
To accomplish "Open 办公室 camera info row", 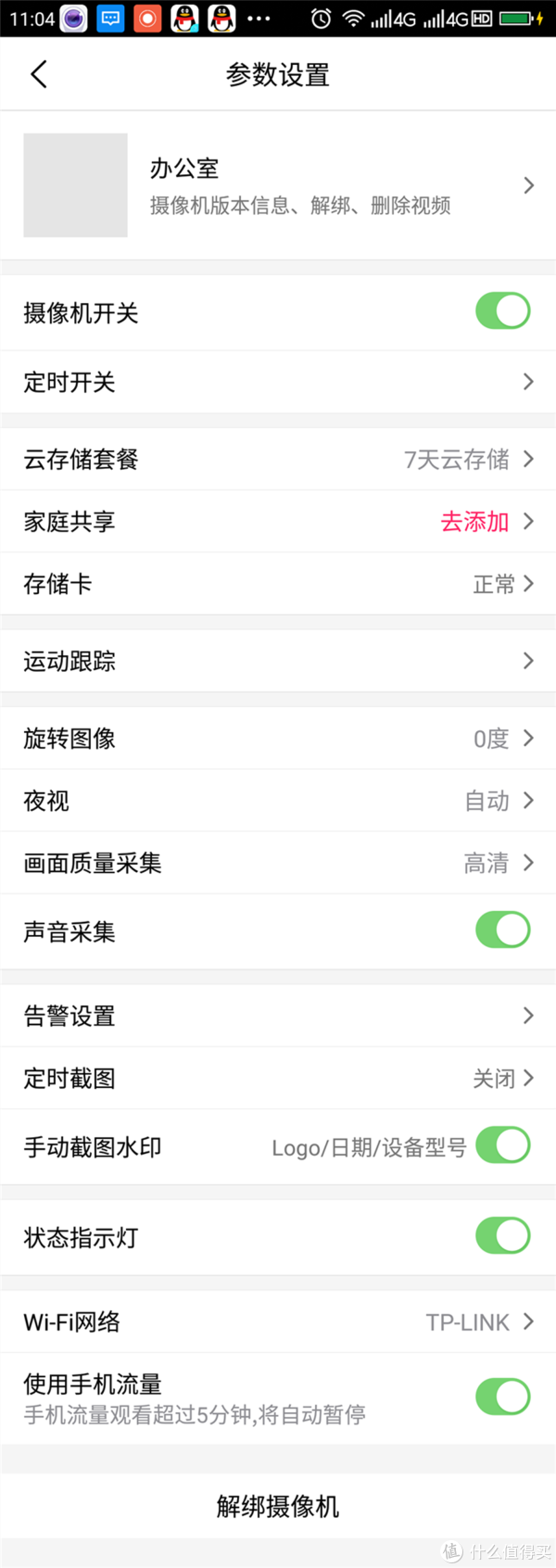I will point(278,185).
